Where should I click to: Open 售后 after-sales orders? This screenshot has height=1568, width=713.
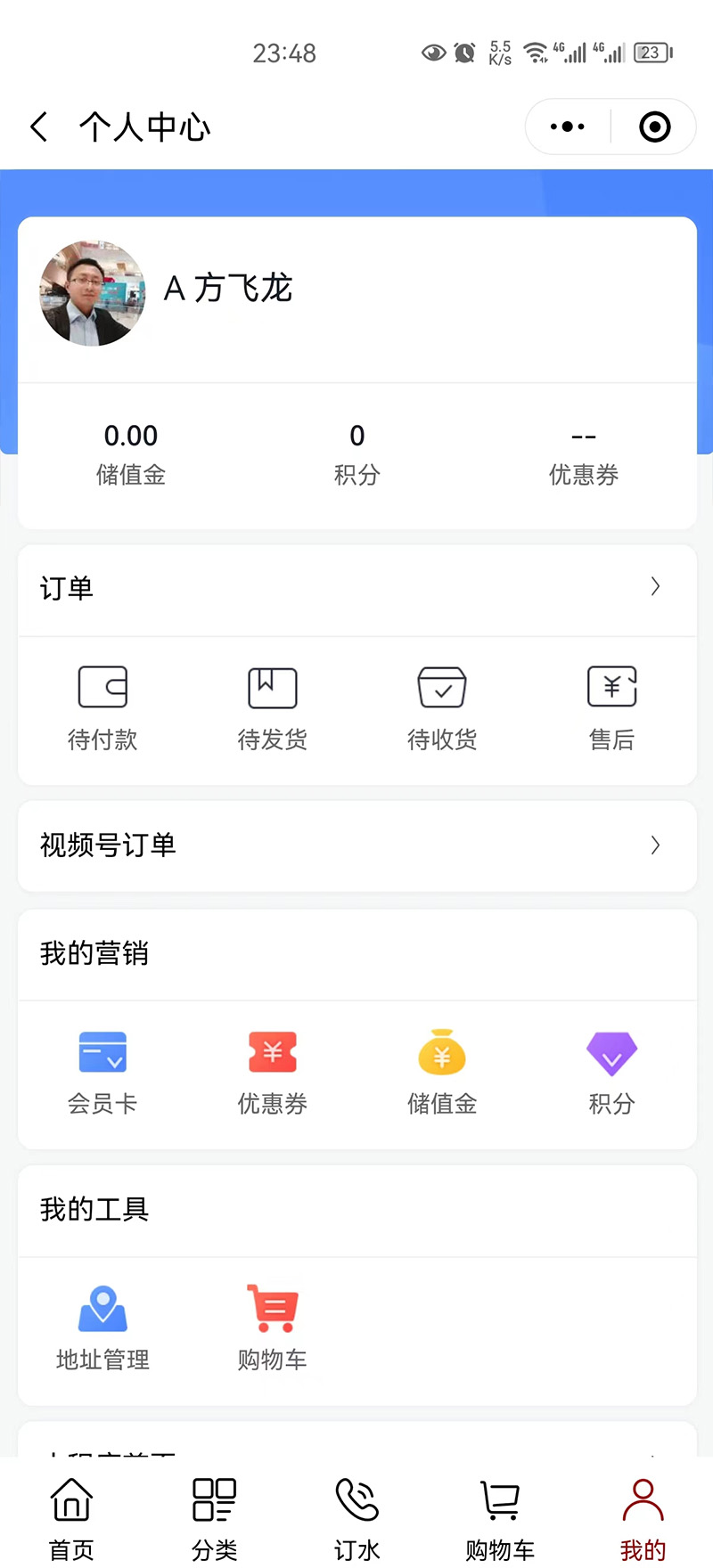[x=611, y=707]
